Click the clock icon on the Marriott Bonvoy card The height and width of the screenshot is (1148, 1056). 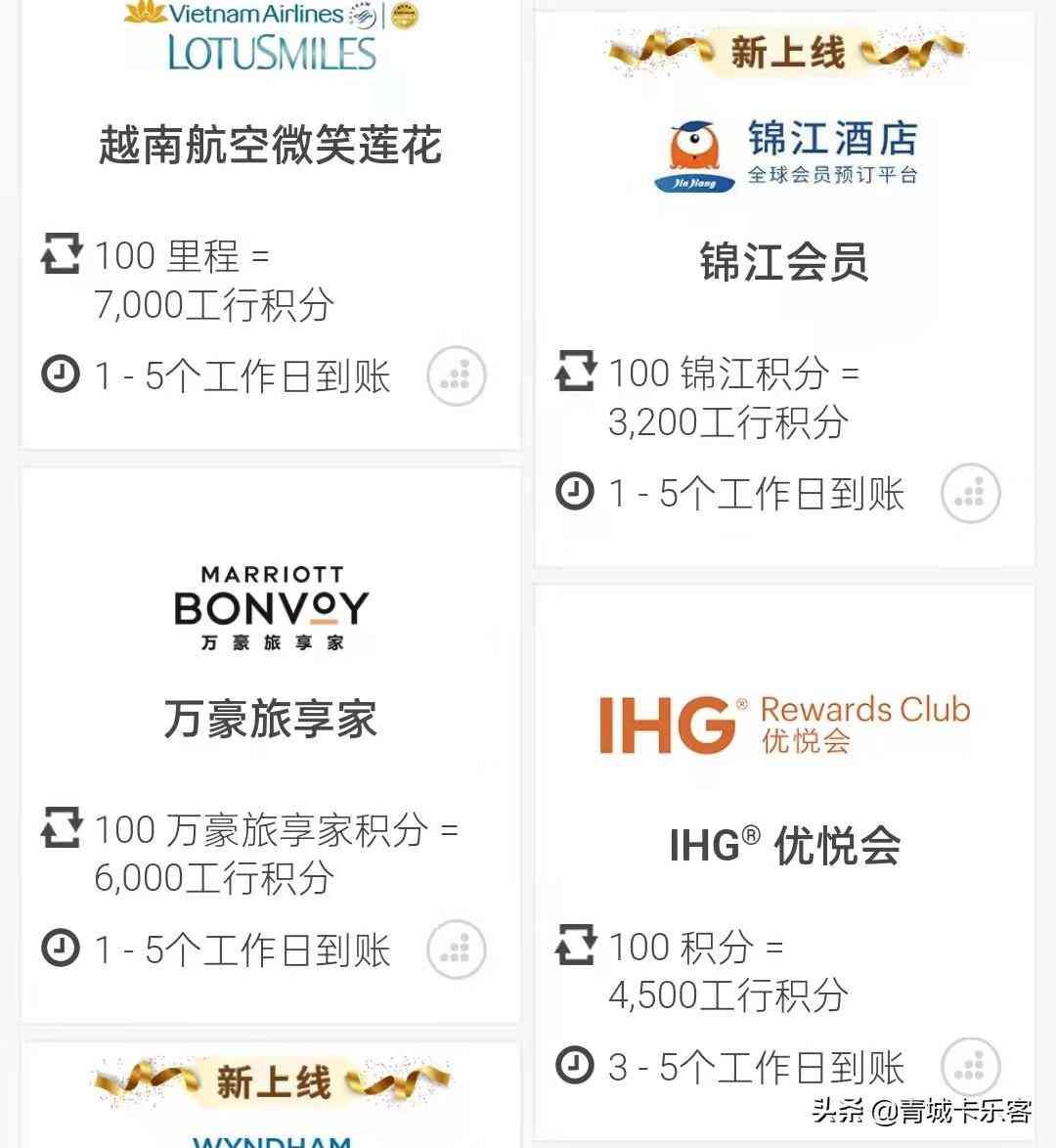59,949
